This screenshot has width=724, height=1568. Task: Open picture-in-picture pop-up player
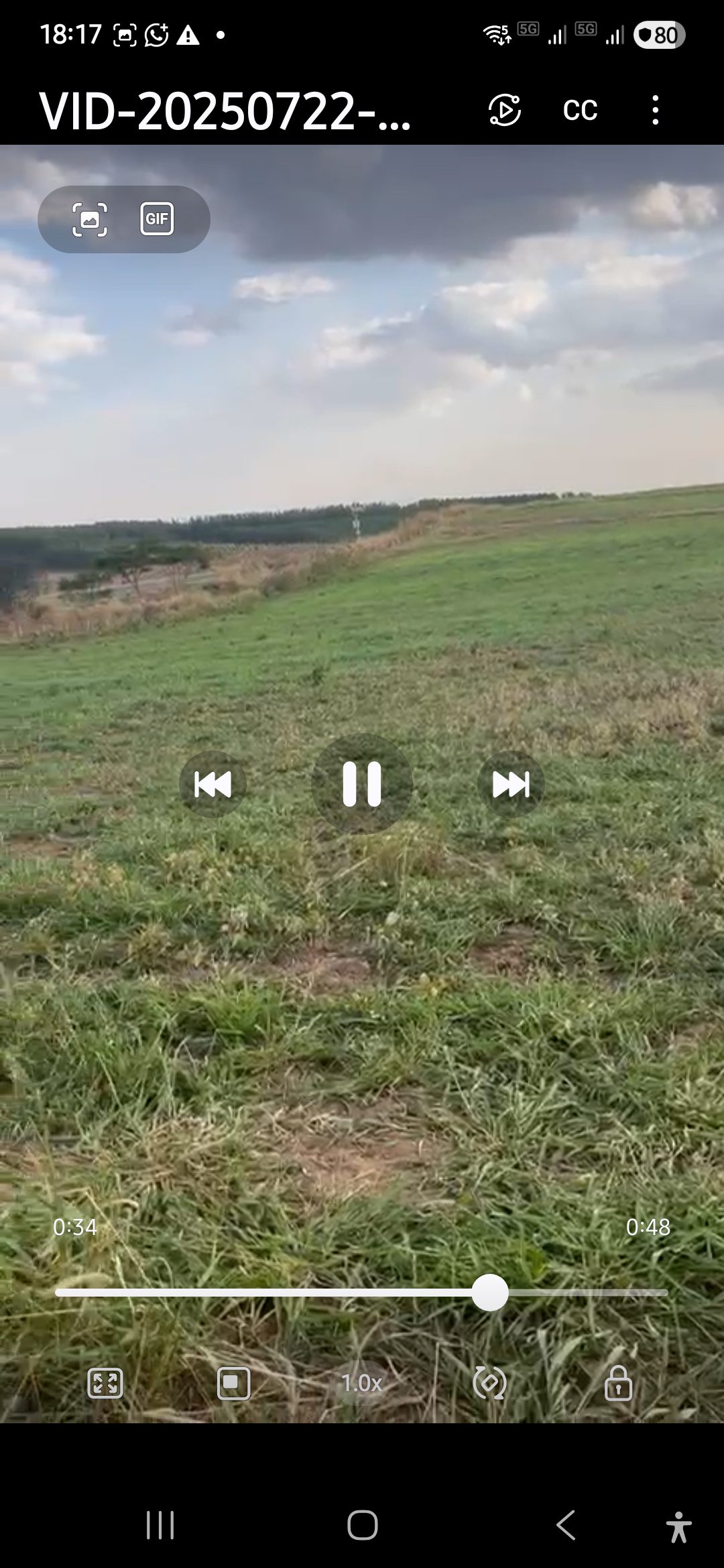click(234, 1383)
